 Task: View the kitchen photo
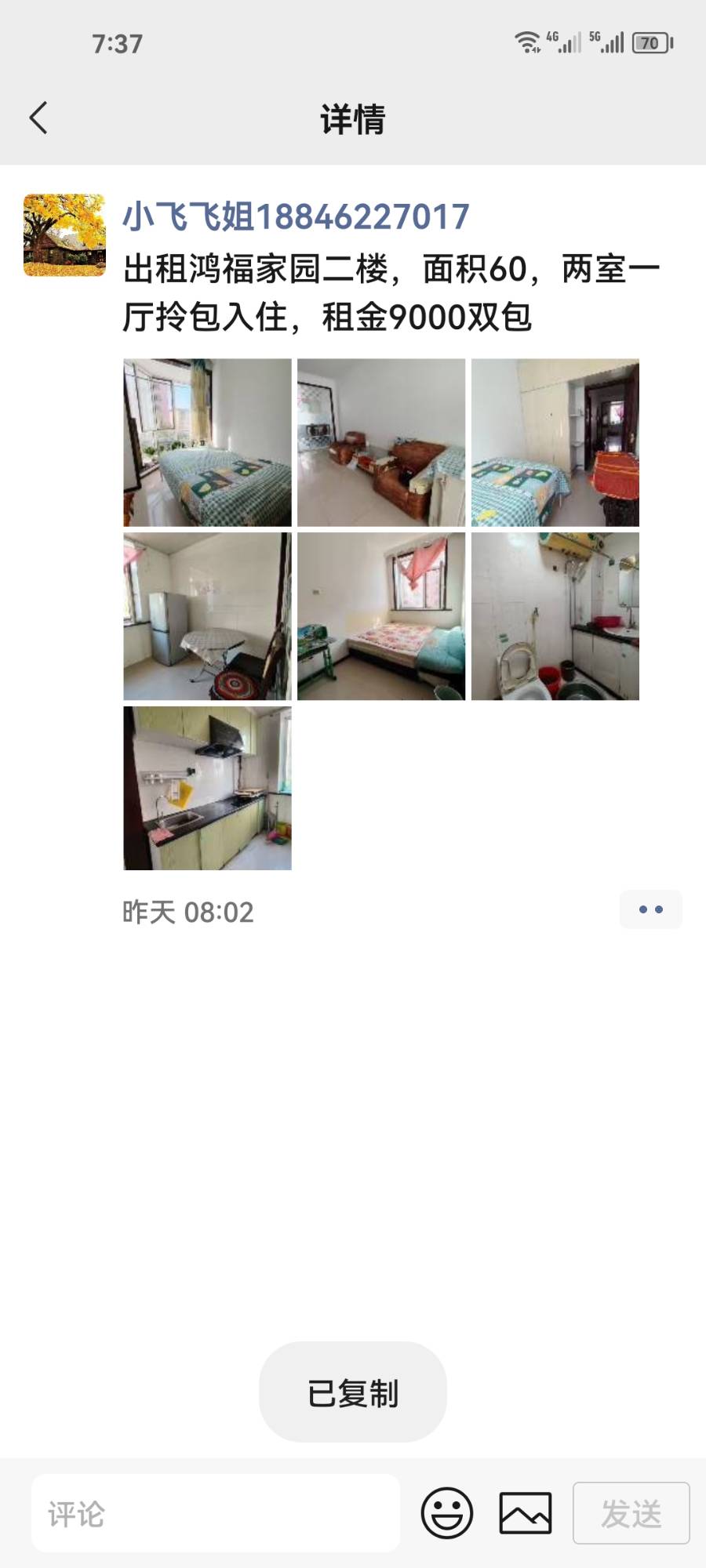pos(207,788)
